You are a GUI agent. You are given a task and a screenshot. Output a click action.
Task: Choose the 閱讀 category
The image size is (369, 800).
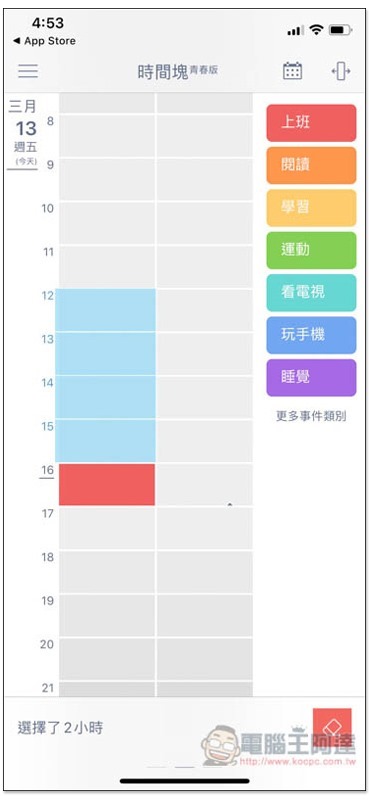click(x=311, y=165)
